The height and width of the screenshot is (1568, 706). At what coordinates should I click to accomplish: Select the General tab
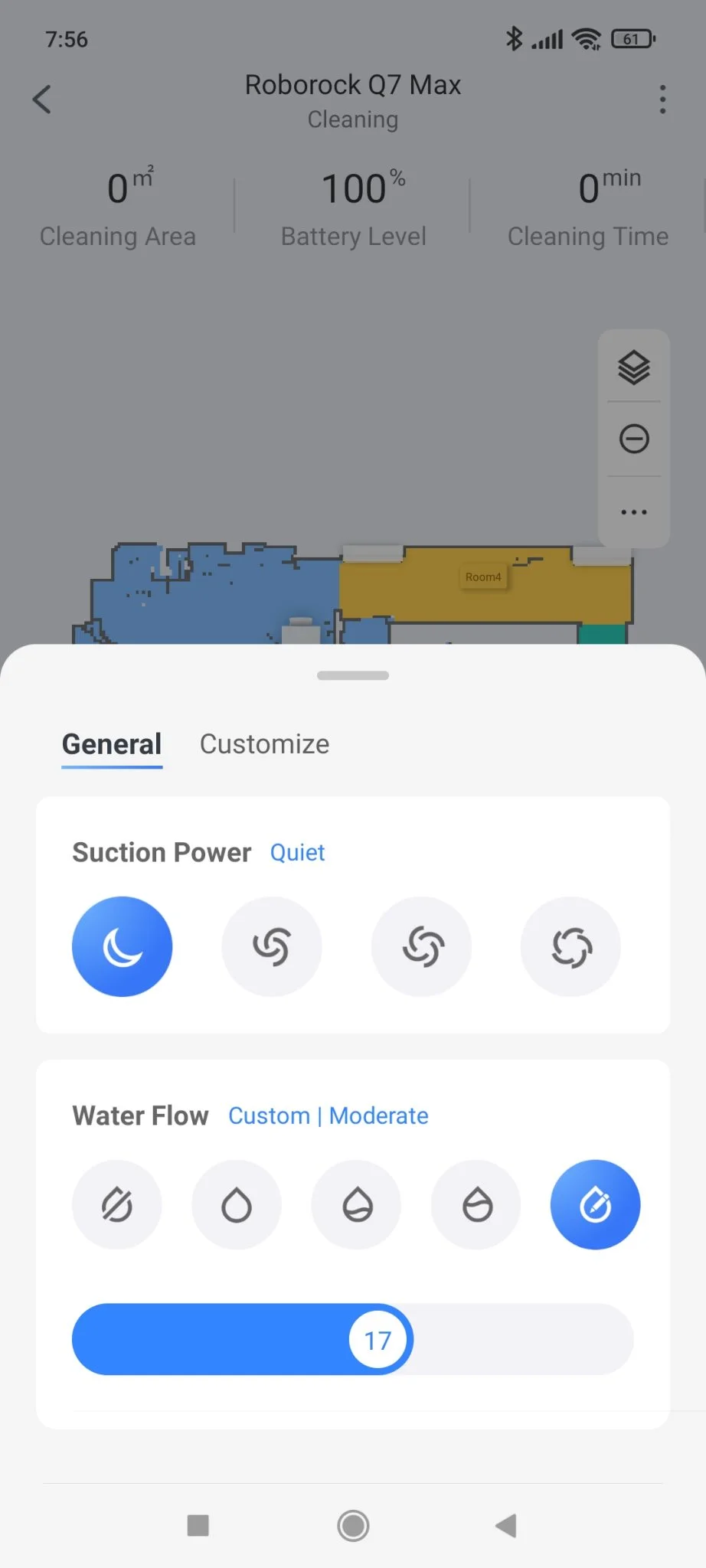[x=112, y=744]
